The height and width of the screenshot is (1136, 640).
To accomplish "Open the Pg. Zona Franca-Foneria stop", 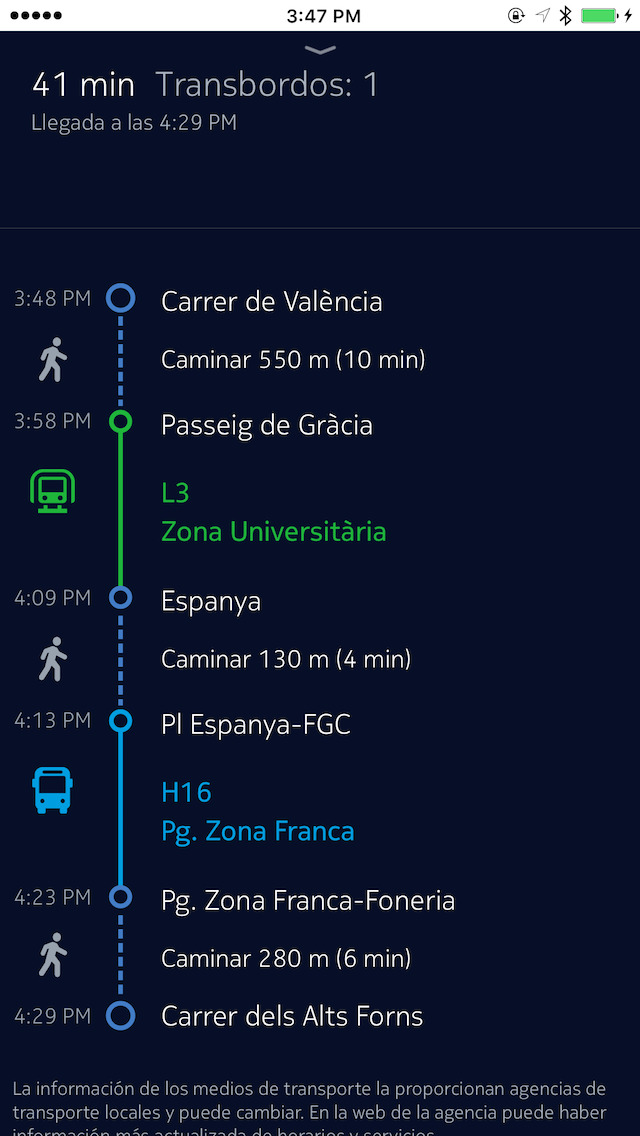I will [307, 901].
